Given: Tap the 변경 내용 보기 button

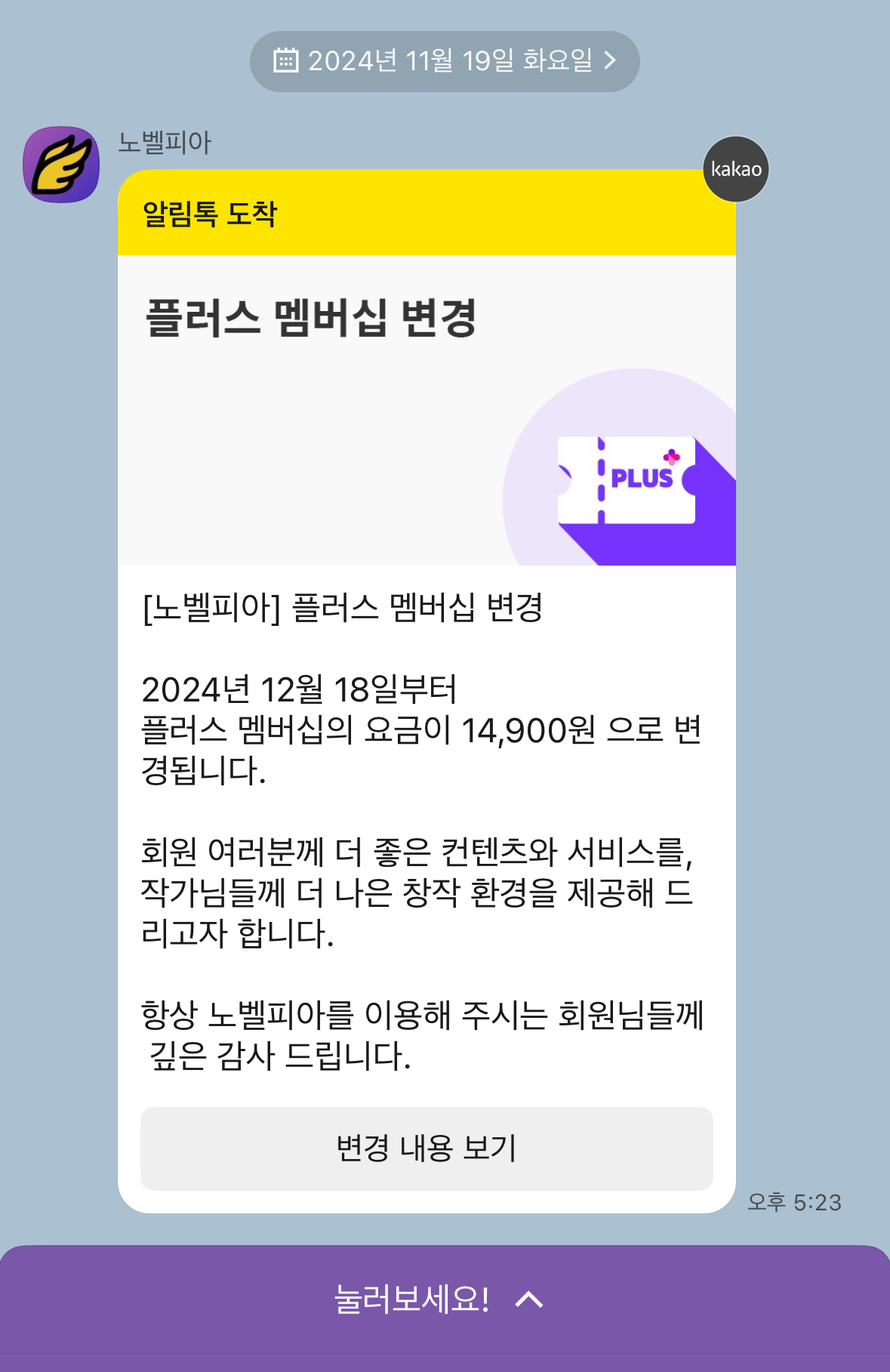Looking at the screenshot, I should click(427, 1148).
